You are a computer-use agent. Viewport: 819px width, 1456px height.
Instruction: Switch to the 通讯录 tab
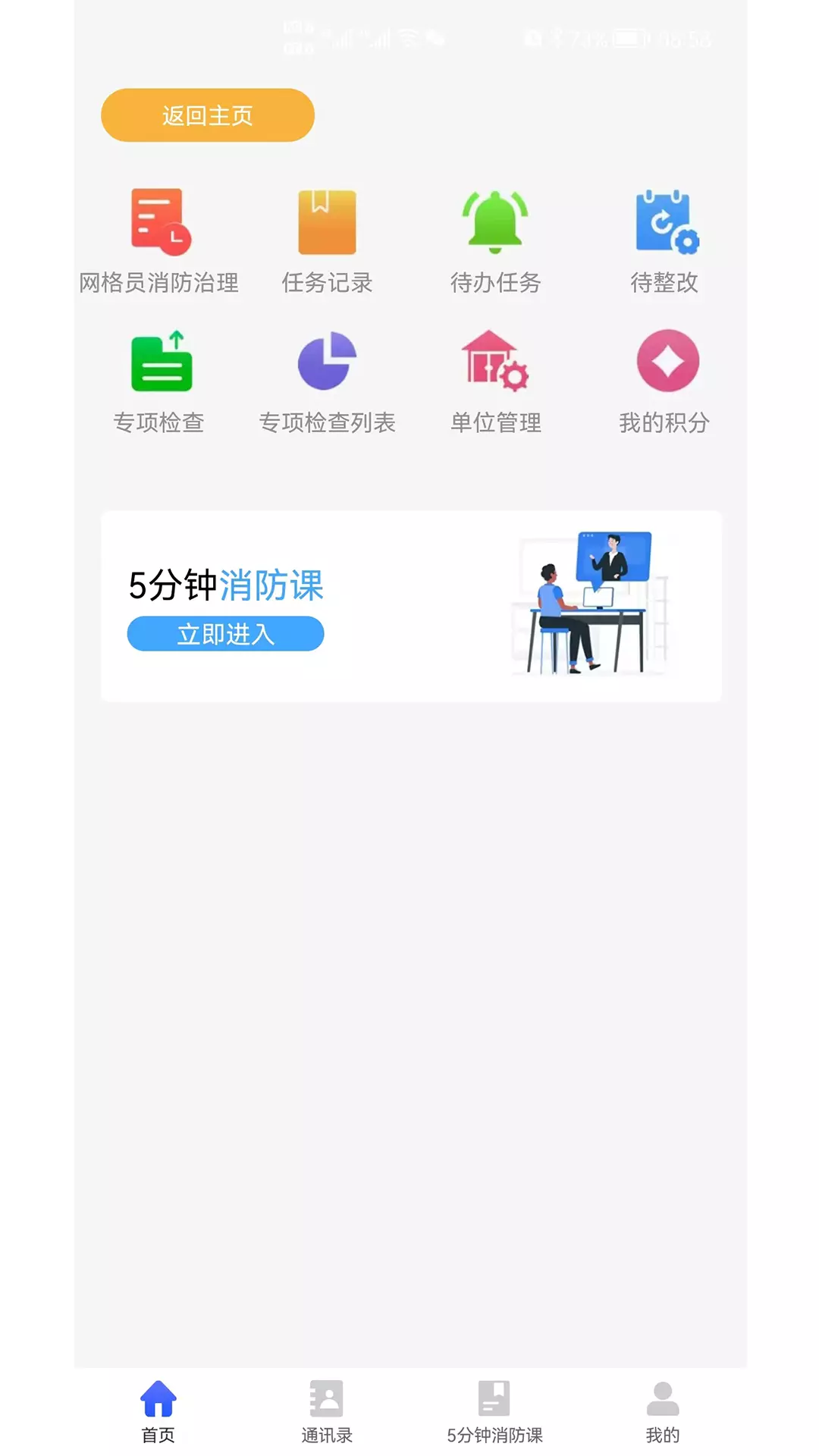point(327,1412)
